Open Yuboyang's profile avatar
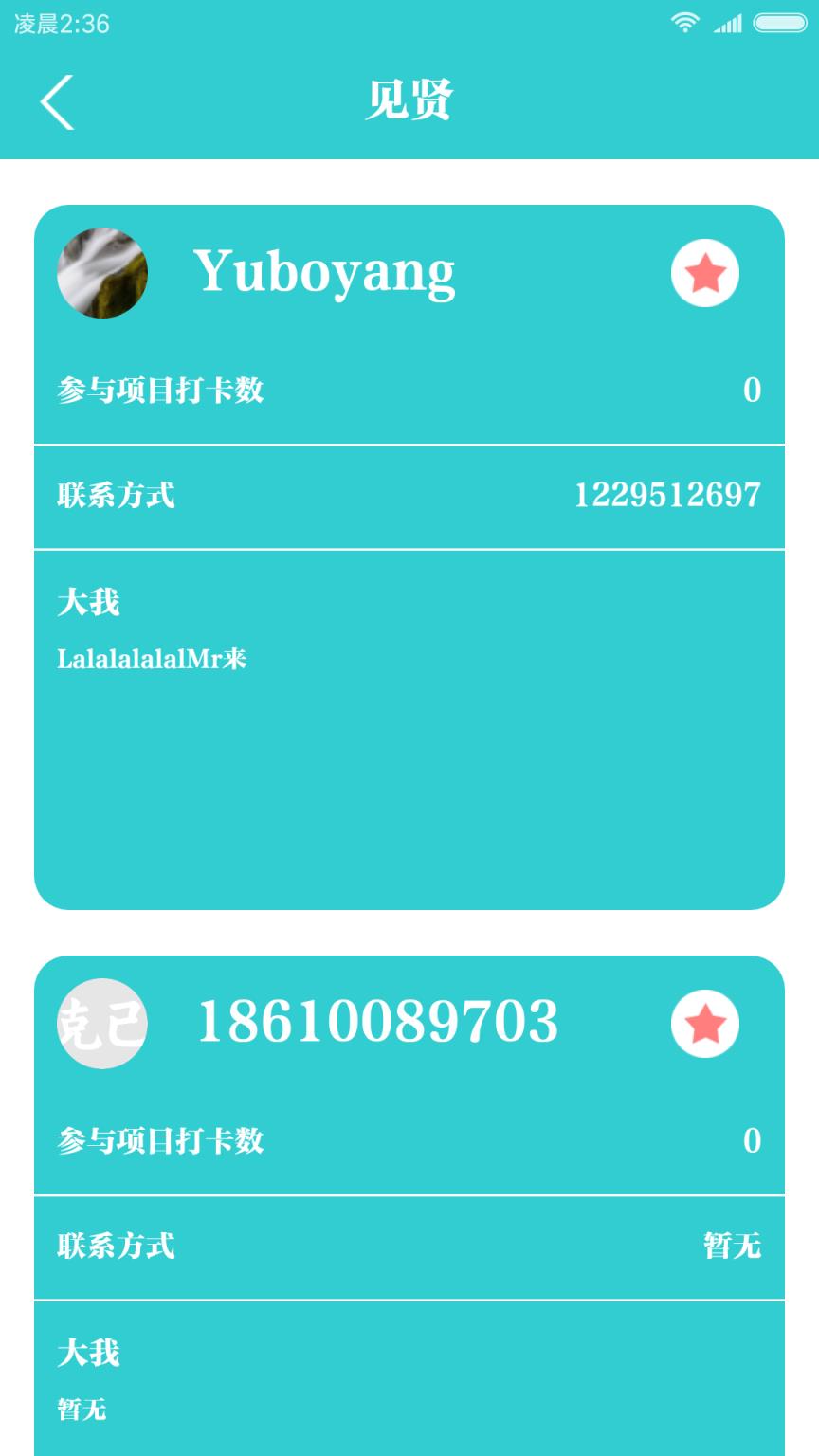This screenshot has width=819, height=1456. [102, 272]
